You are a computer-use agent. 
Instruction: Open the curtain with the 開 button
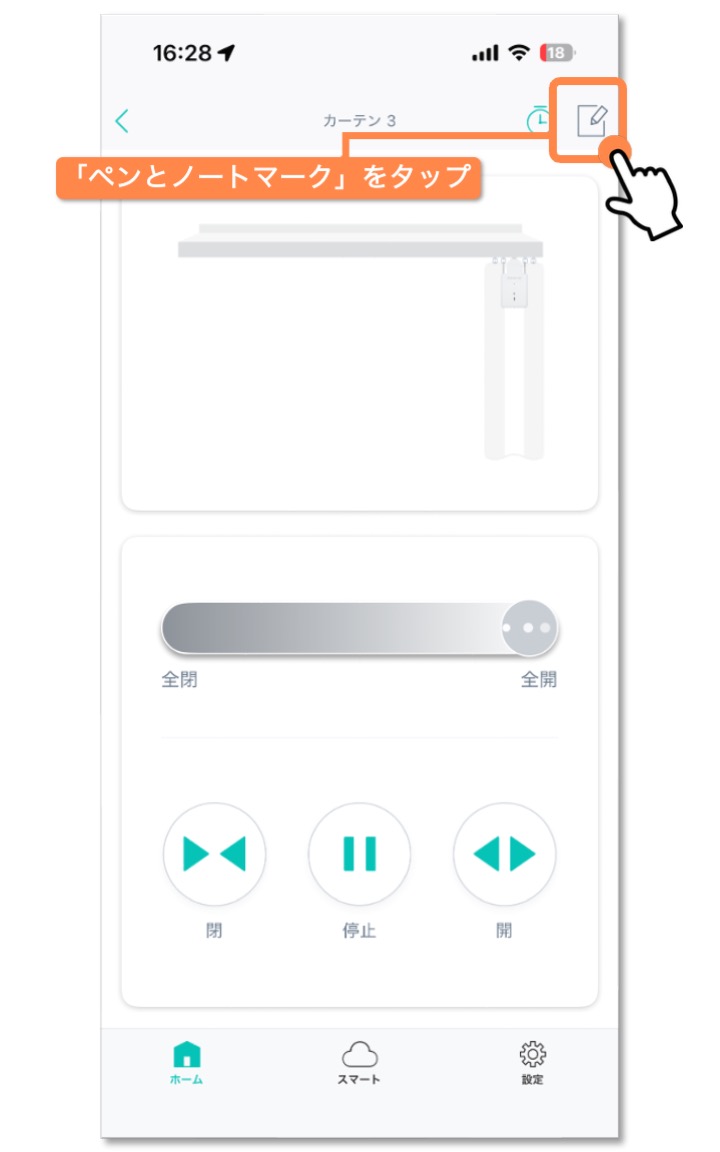coord(504,854)
